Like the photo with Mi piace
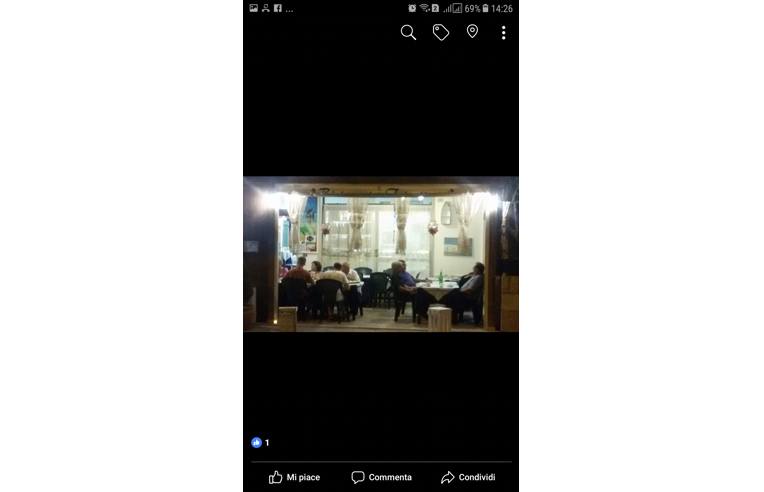The width and height of the screenshot is (764, 492). click(294, 477)
